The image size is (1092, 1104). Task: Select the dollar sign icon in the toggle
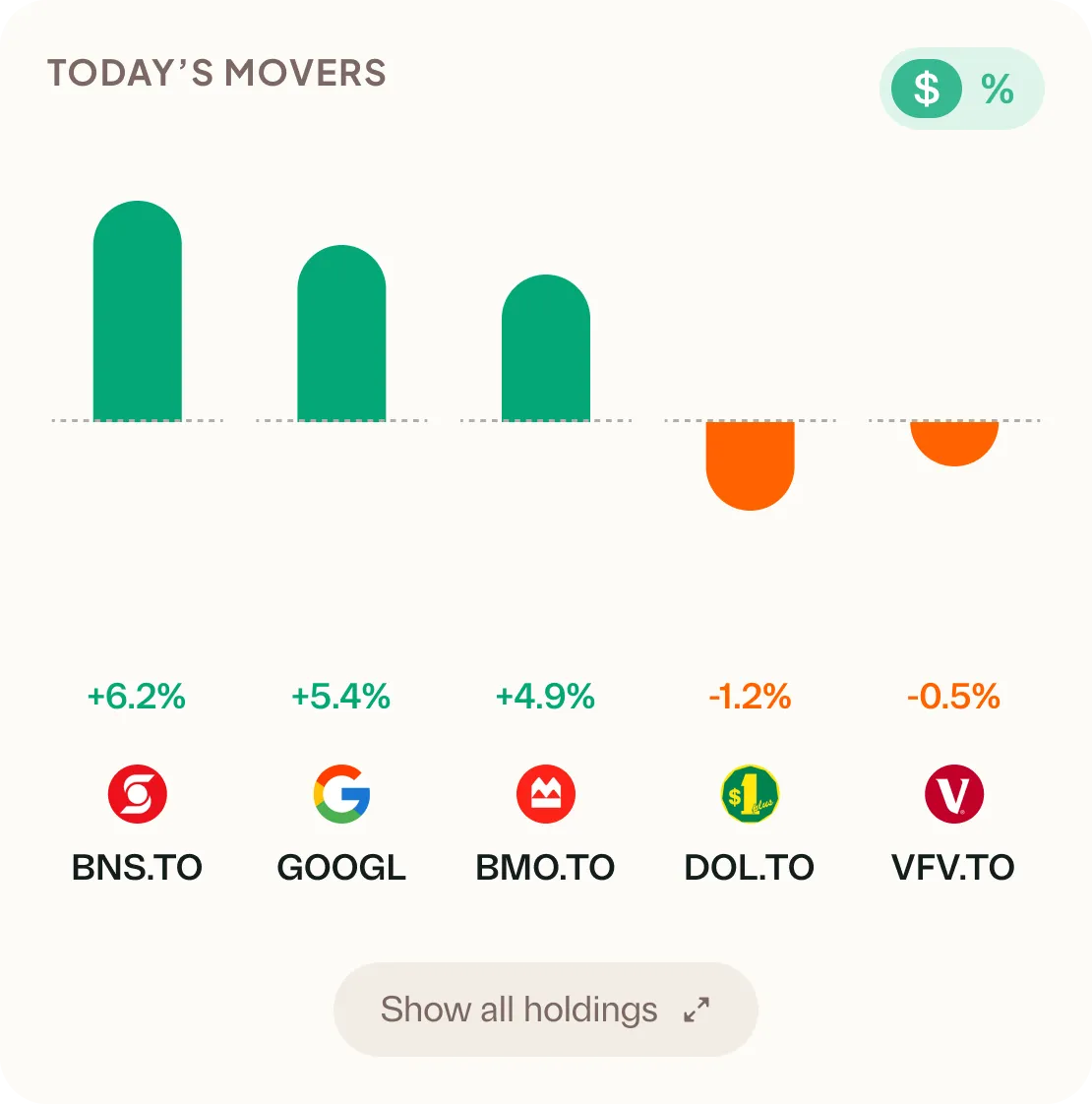click(925, 89)
